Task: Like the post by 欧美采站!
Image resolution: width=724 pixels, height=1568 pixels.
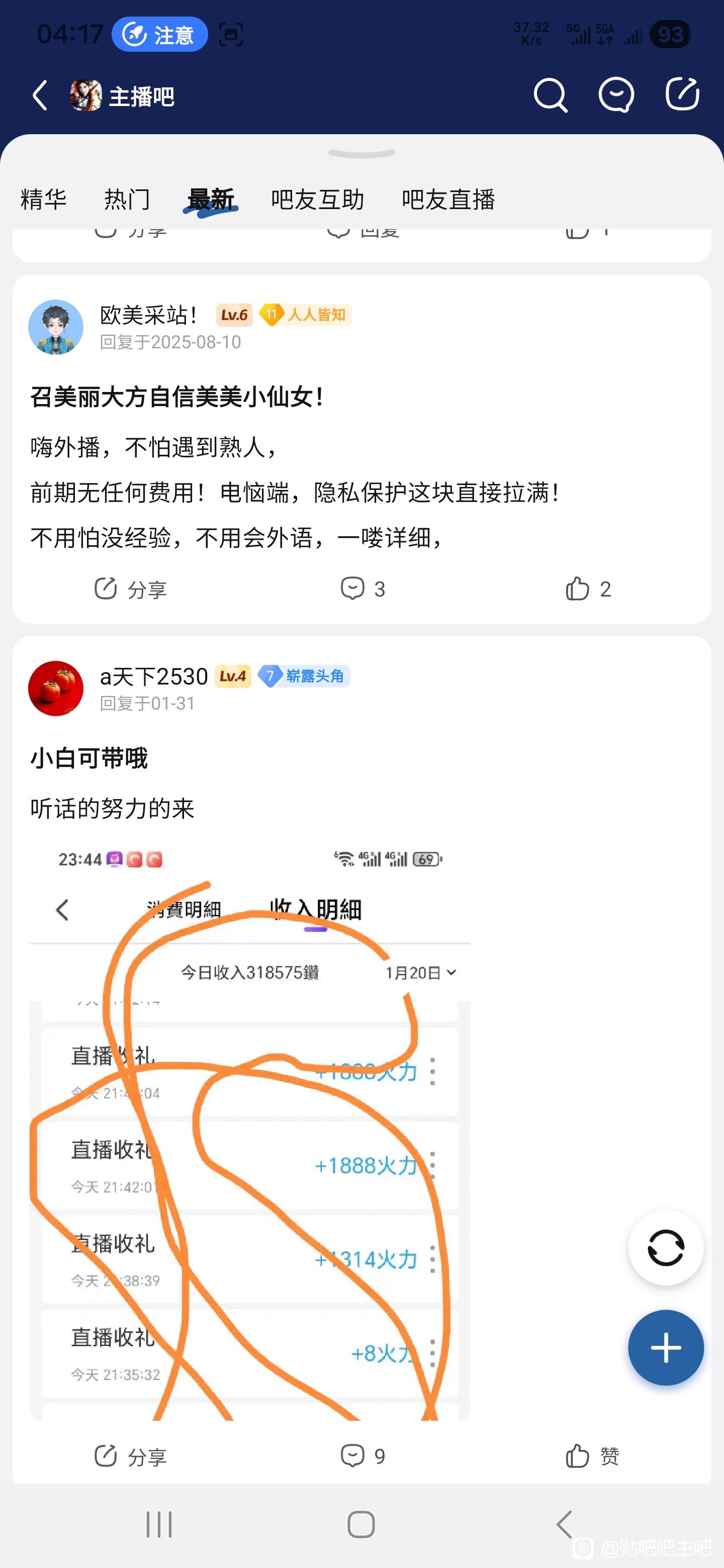Action: pyautogui.click(x=588, y=589)
